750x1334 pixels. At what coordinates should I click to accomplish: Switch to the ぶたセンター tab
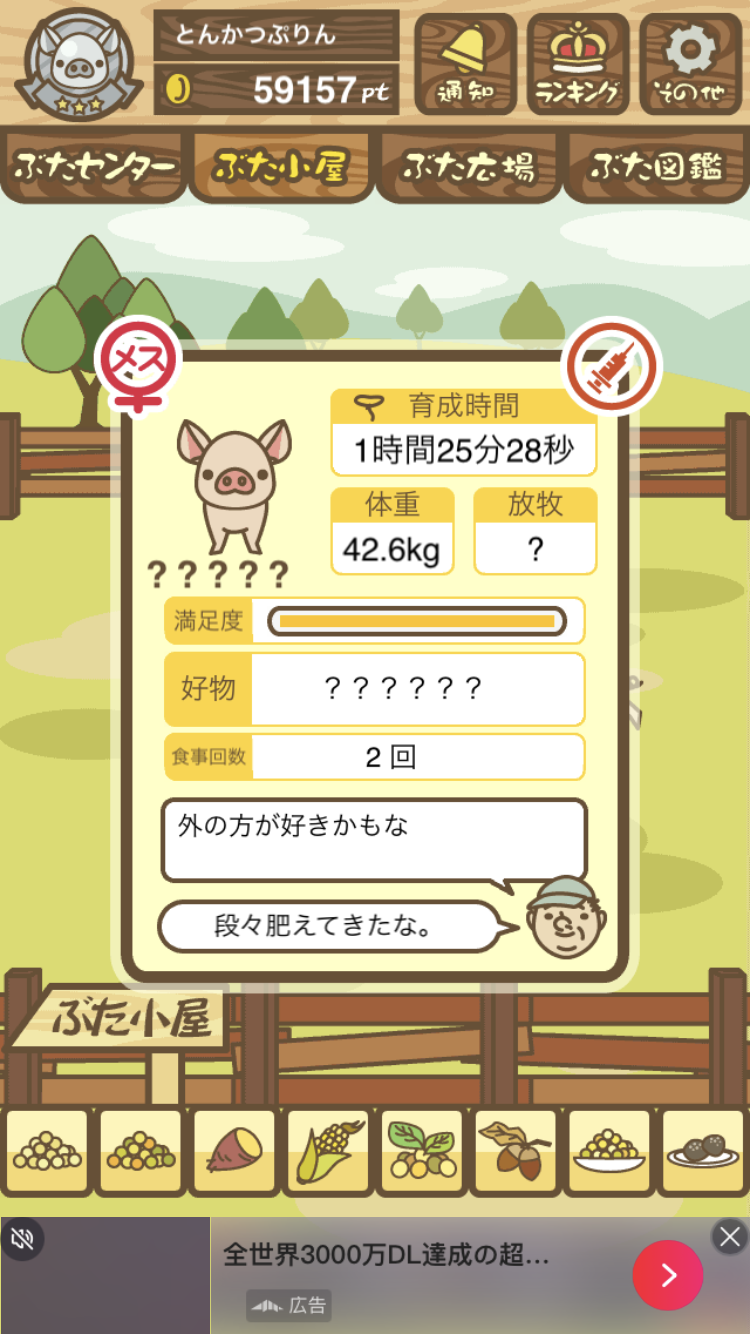tap(94, 166)
